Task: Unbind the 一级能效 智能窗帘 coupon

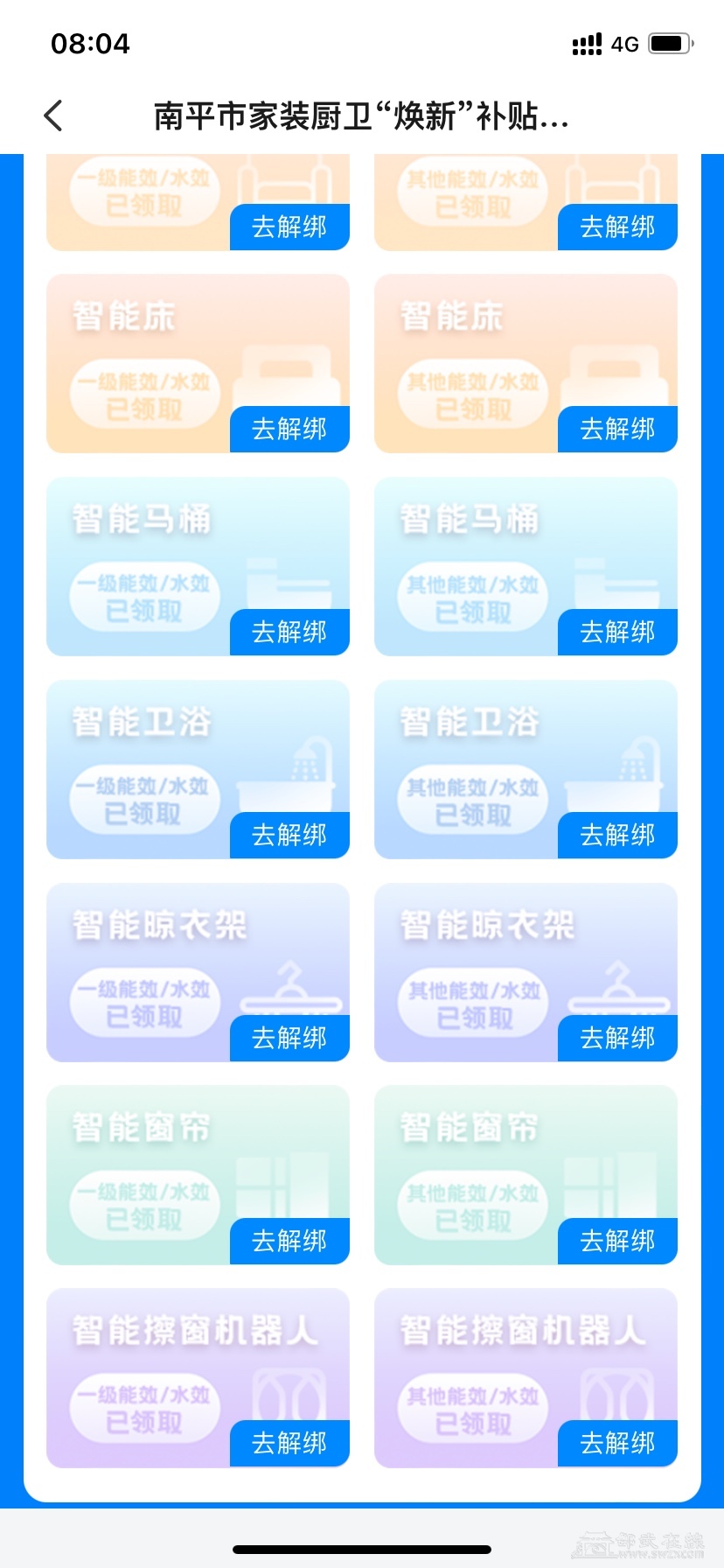Action: point(289,1241)
